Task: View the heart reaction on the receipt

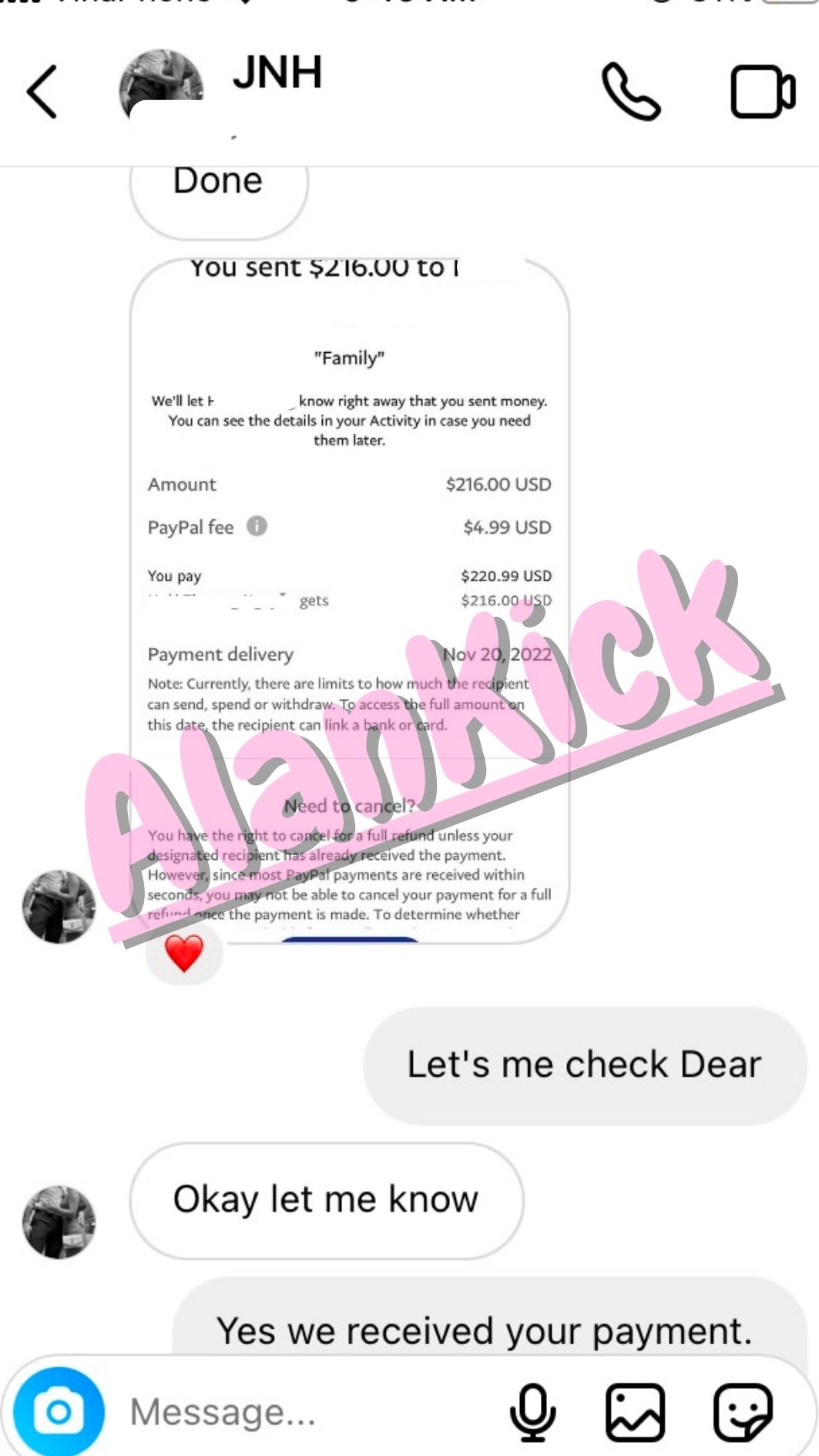Action: (x=184, y=953)
